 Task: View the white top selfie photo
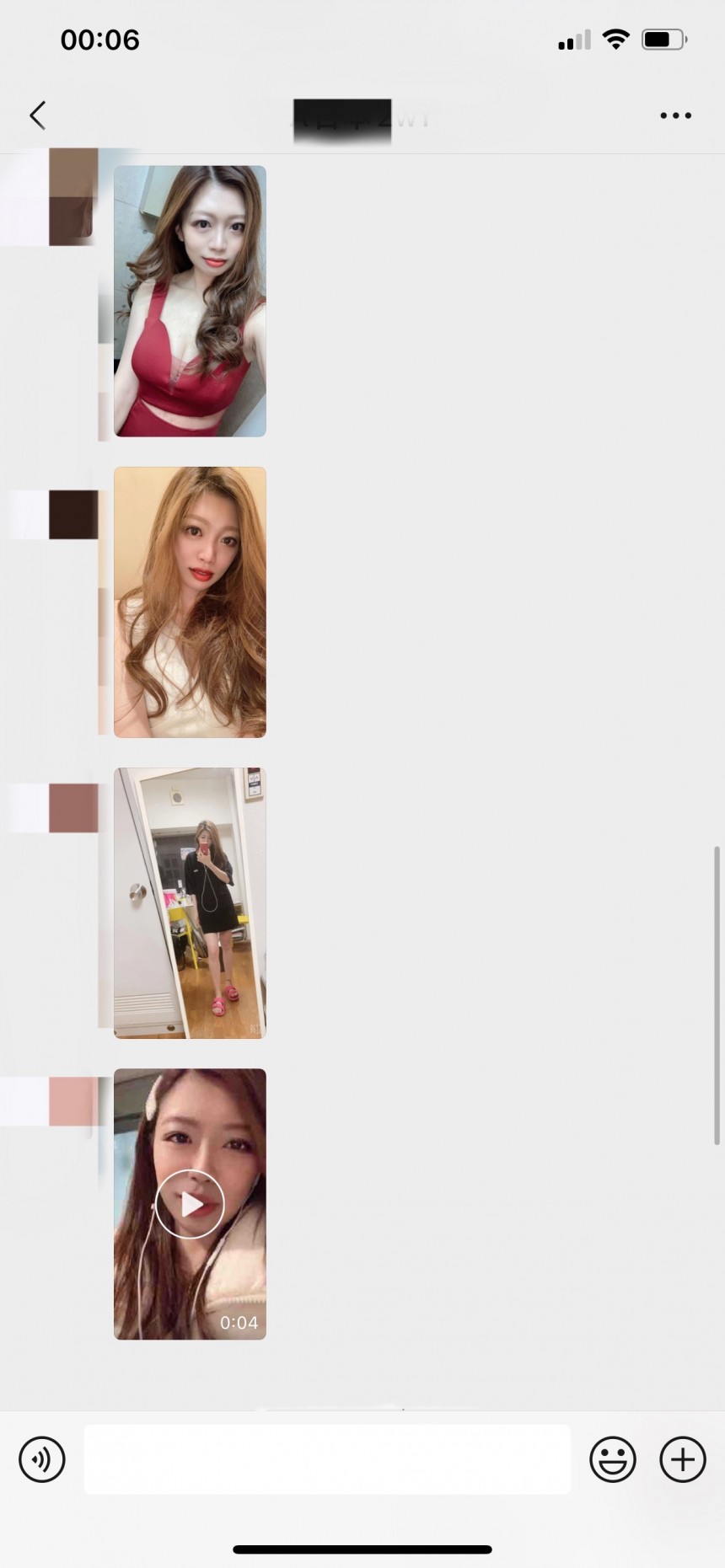[x=190, y=602]
